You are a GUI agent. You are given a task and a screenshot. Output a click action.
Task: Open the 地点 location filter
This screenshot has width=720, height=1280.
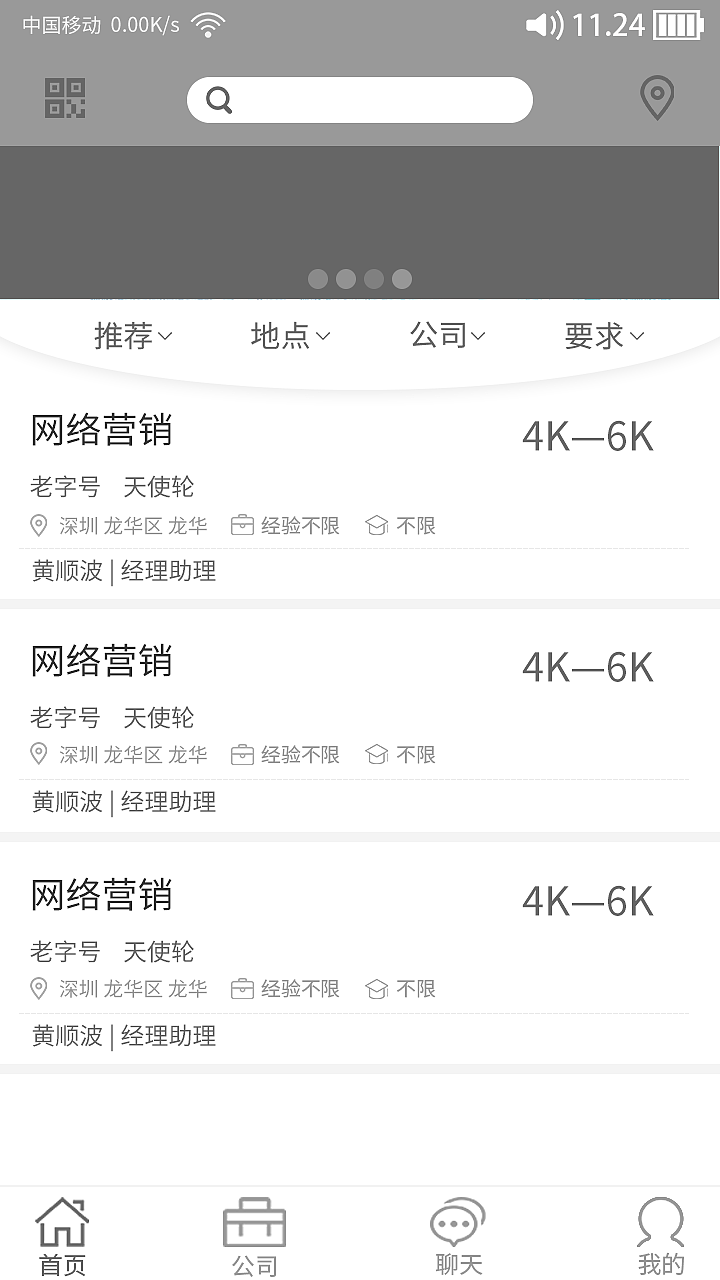pyautogui.click(x=289, y=336)
